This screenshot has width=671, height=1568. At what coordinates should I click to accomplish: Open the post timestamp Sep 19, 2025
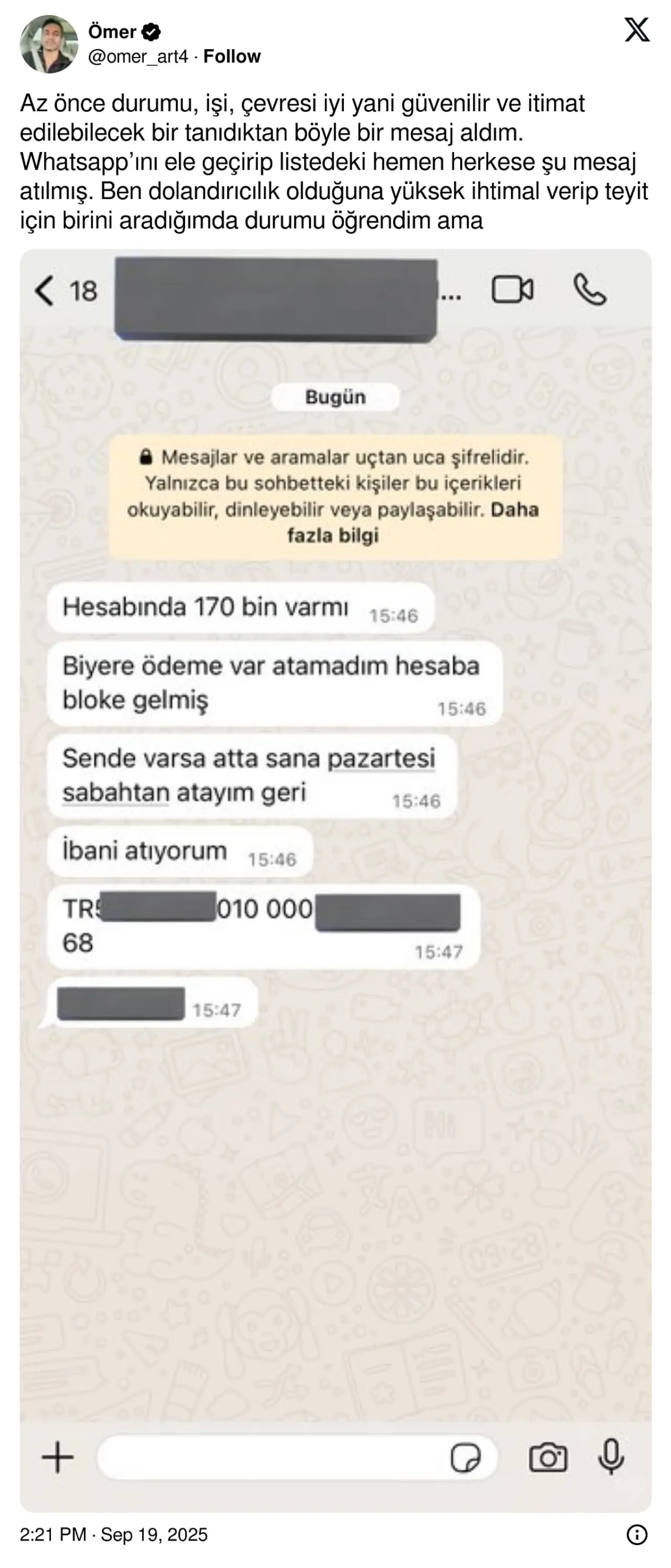point(114,1534)
